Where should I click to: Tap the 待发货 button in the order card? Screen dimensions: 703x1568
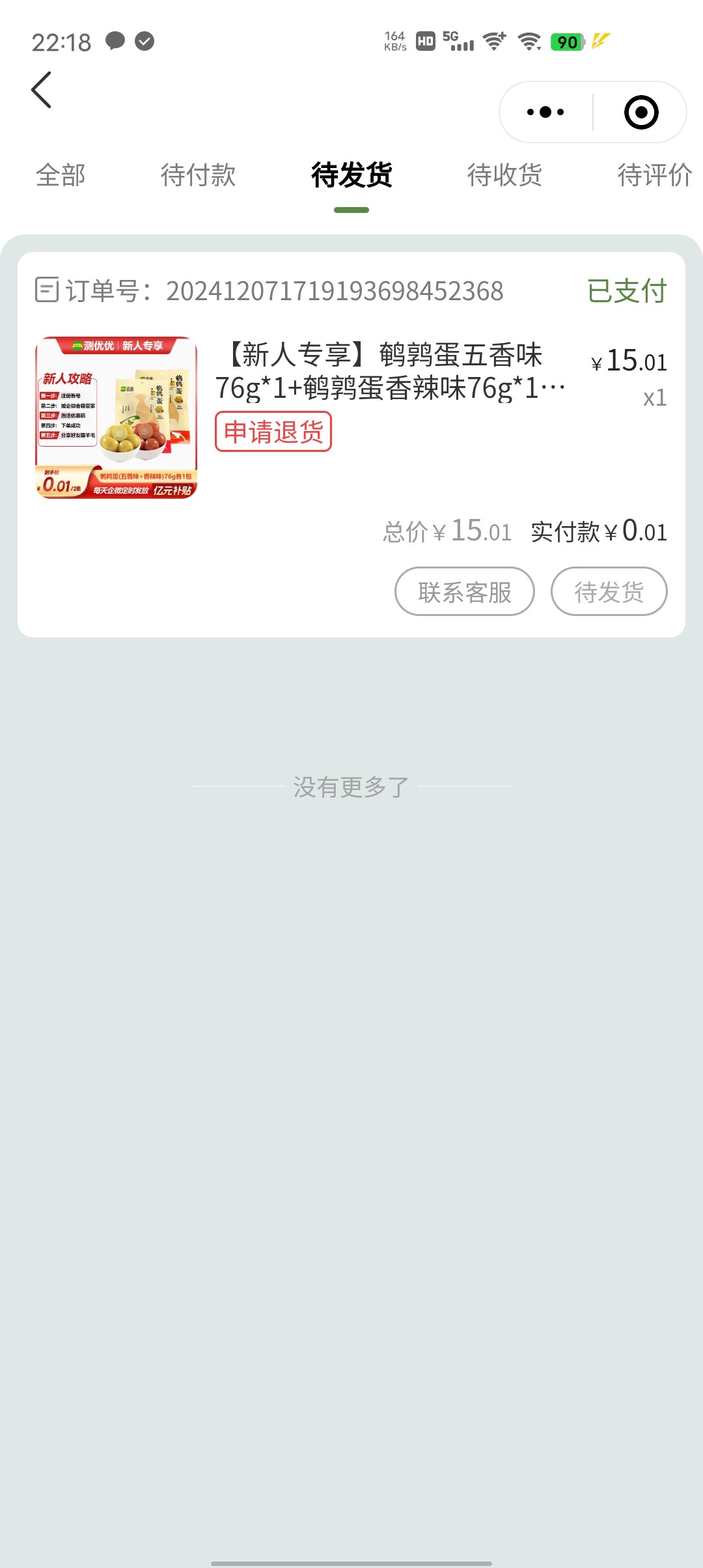tap(609, 592)
